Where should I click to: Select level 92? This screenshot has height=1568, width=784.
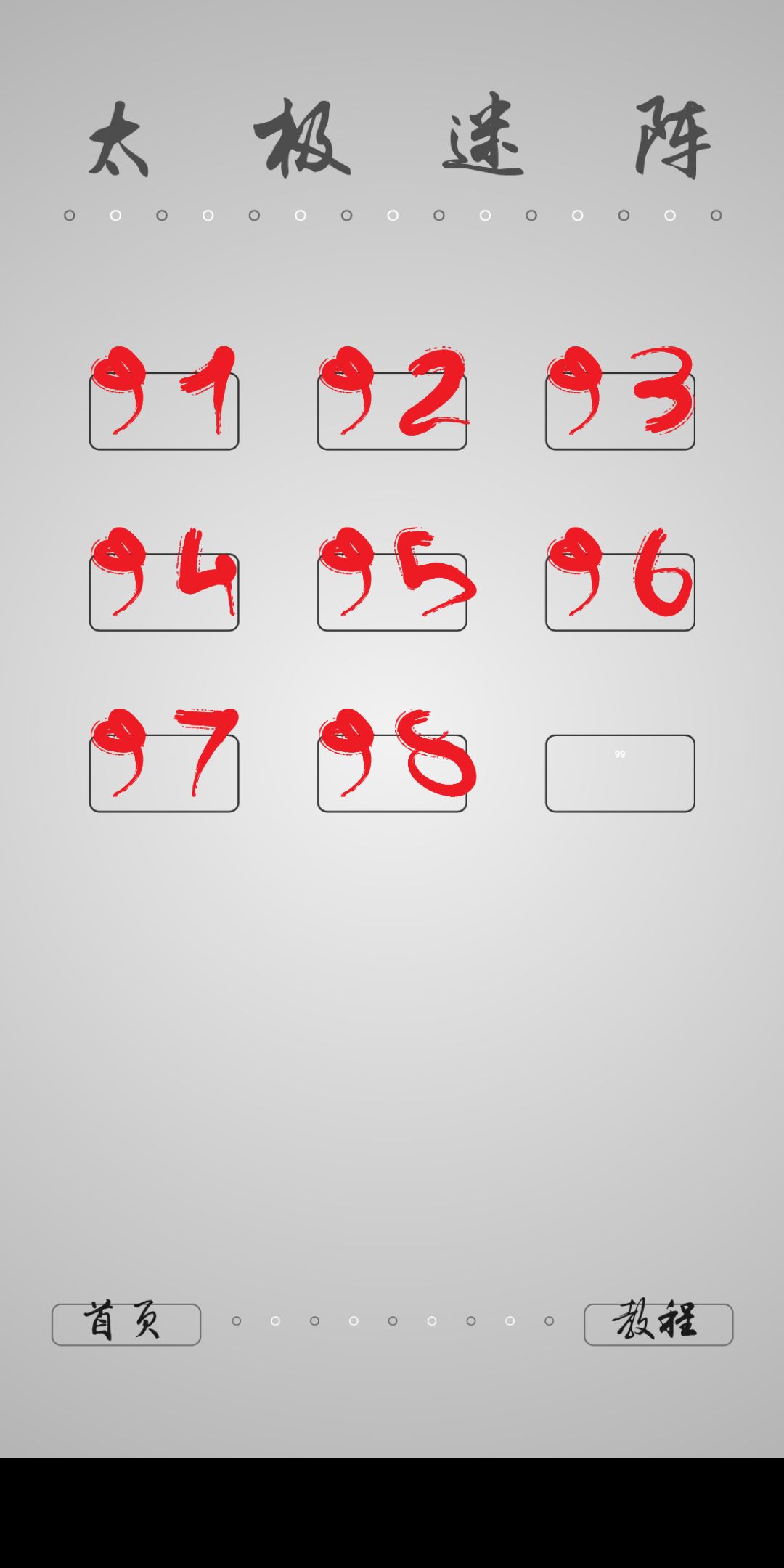pyautogui.click(x=392, y=411)
